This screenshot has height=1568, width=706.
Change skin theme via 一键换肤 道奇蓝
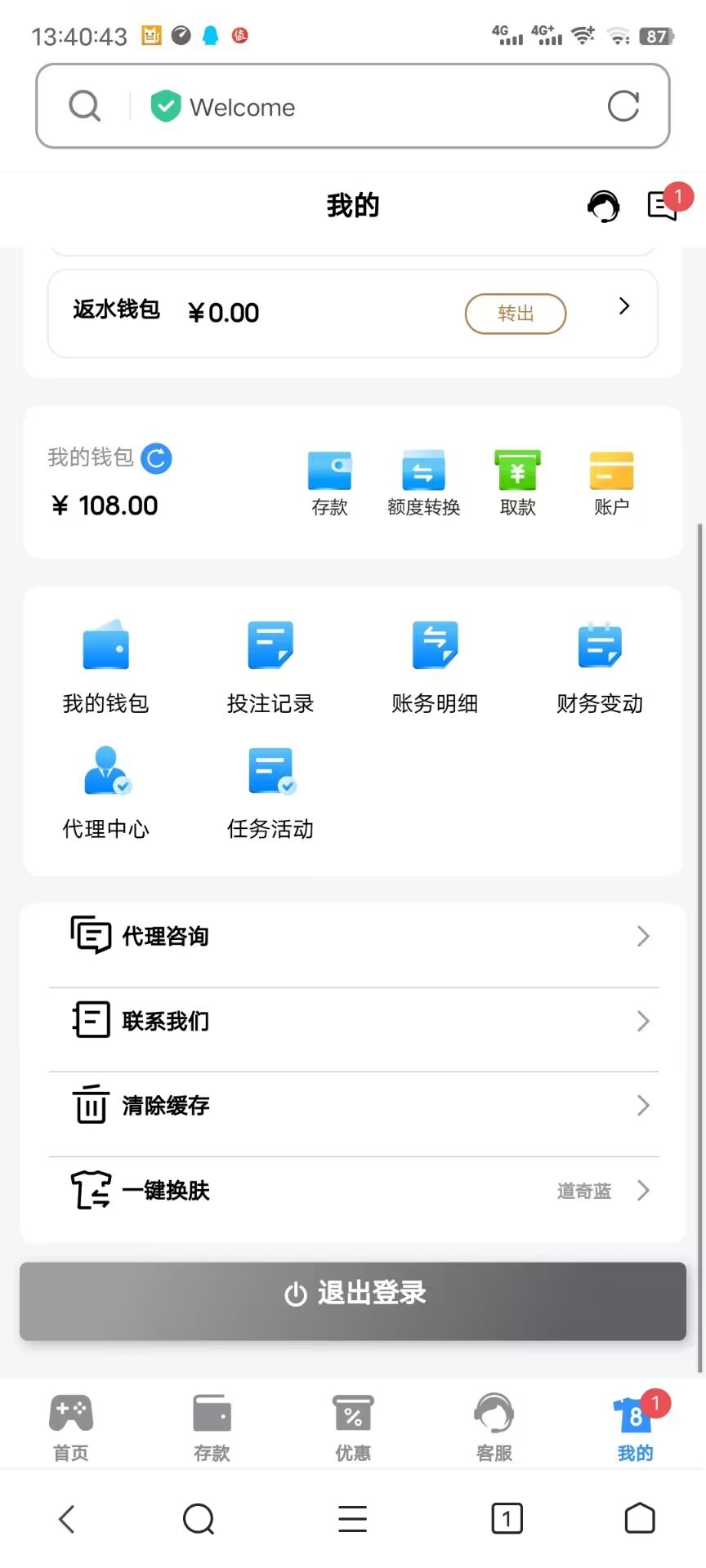point(352,1191)
